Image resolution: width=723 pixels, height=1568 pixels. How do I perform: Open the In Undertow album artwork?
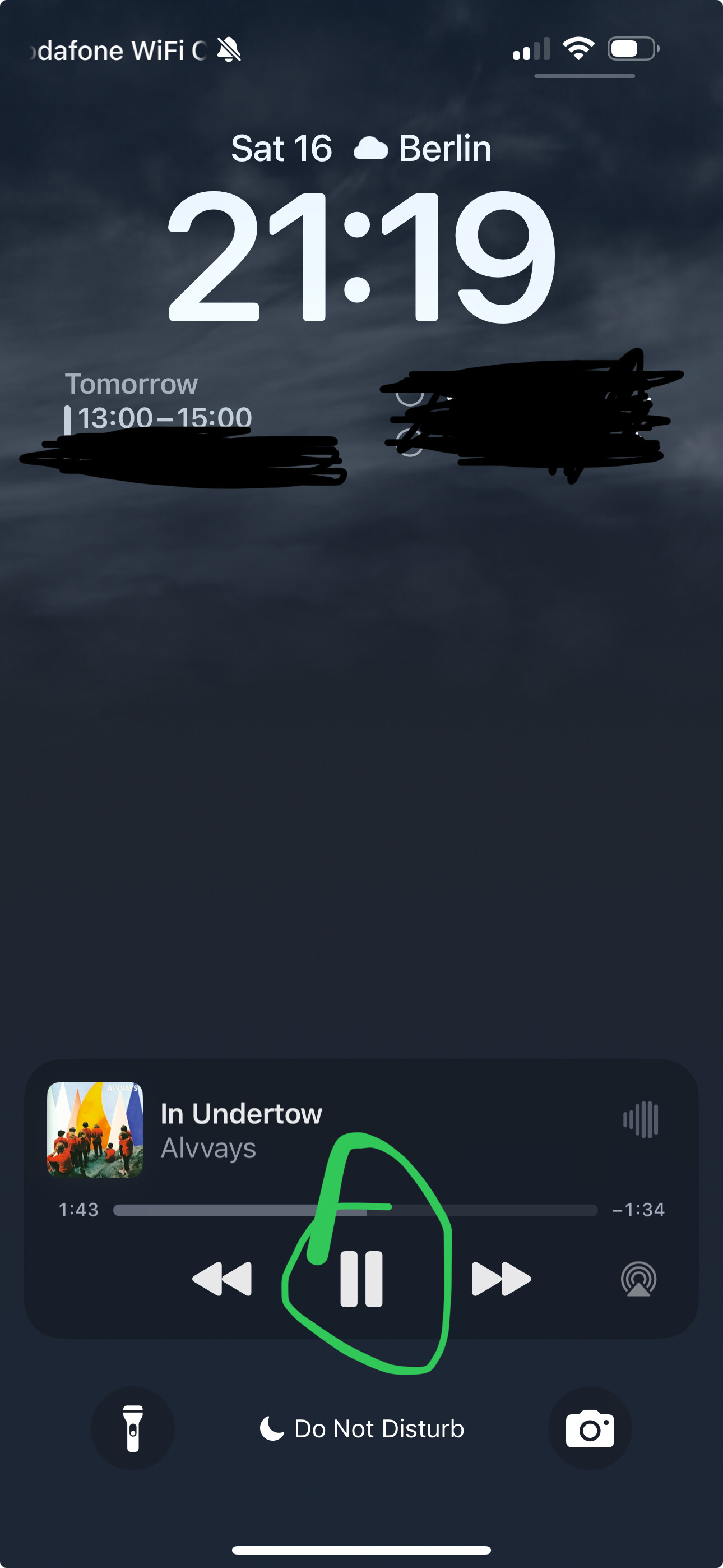click(x=95, y=1130)
